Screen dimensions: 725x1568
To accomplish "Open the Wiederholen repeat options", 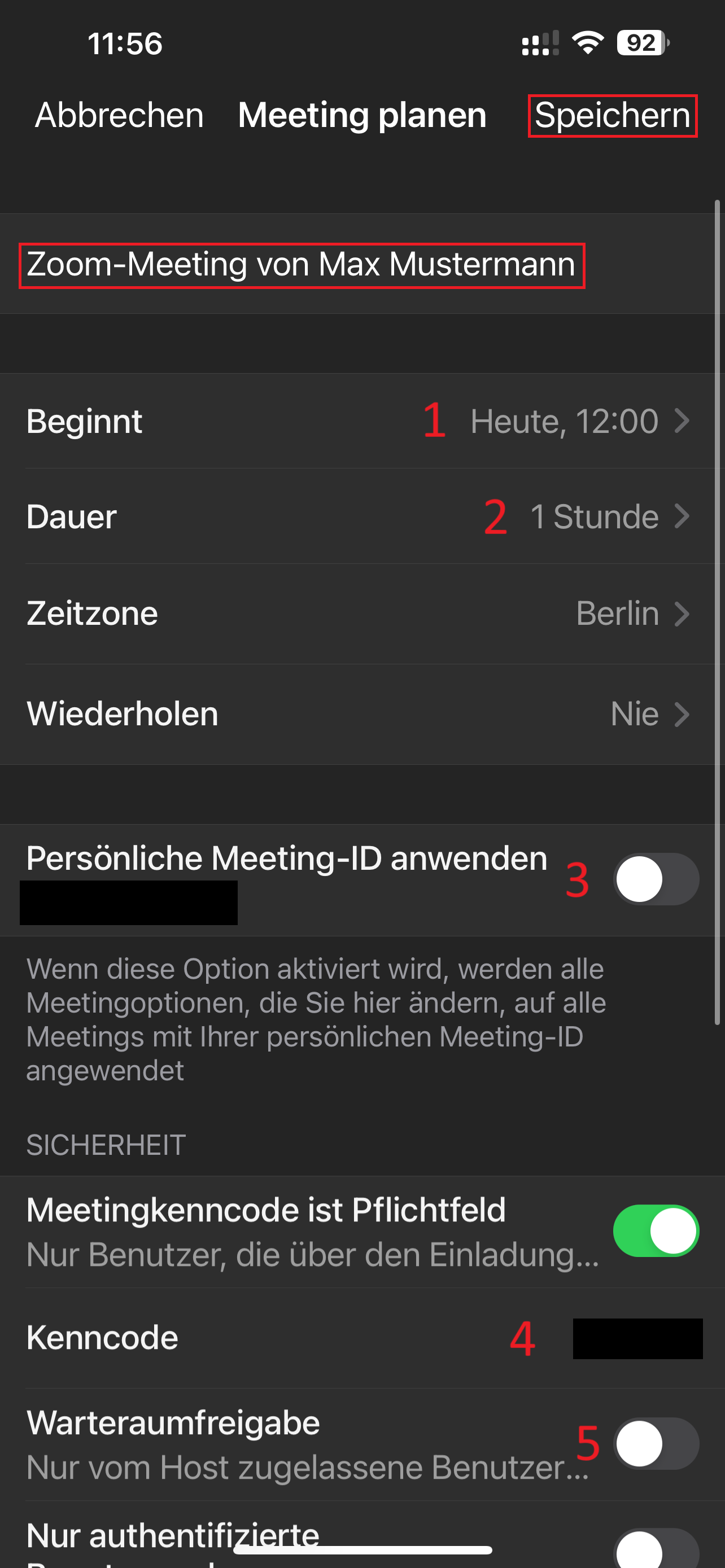I will (361, 714).
